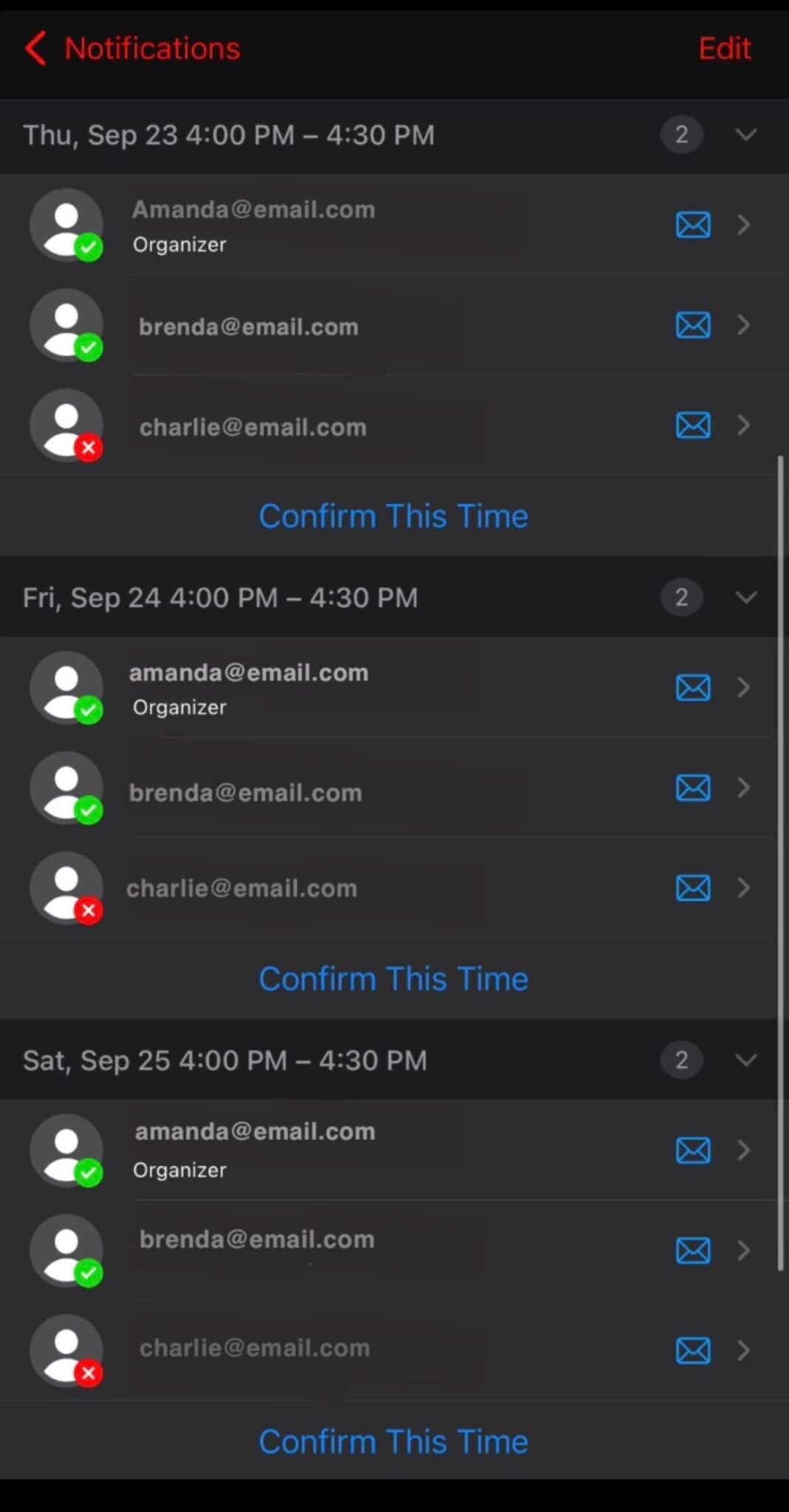The height and width of the screenshot is (1512, 789).
Task: Collapse the Fri, Sep 24 time section
Action: tap(746, 597)
